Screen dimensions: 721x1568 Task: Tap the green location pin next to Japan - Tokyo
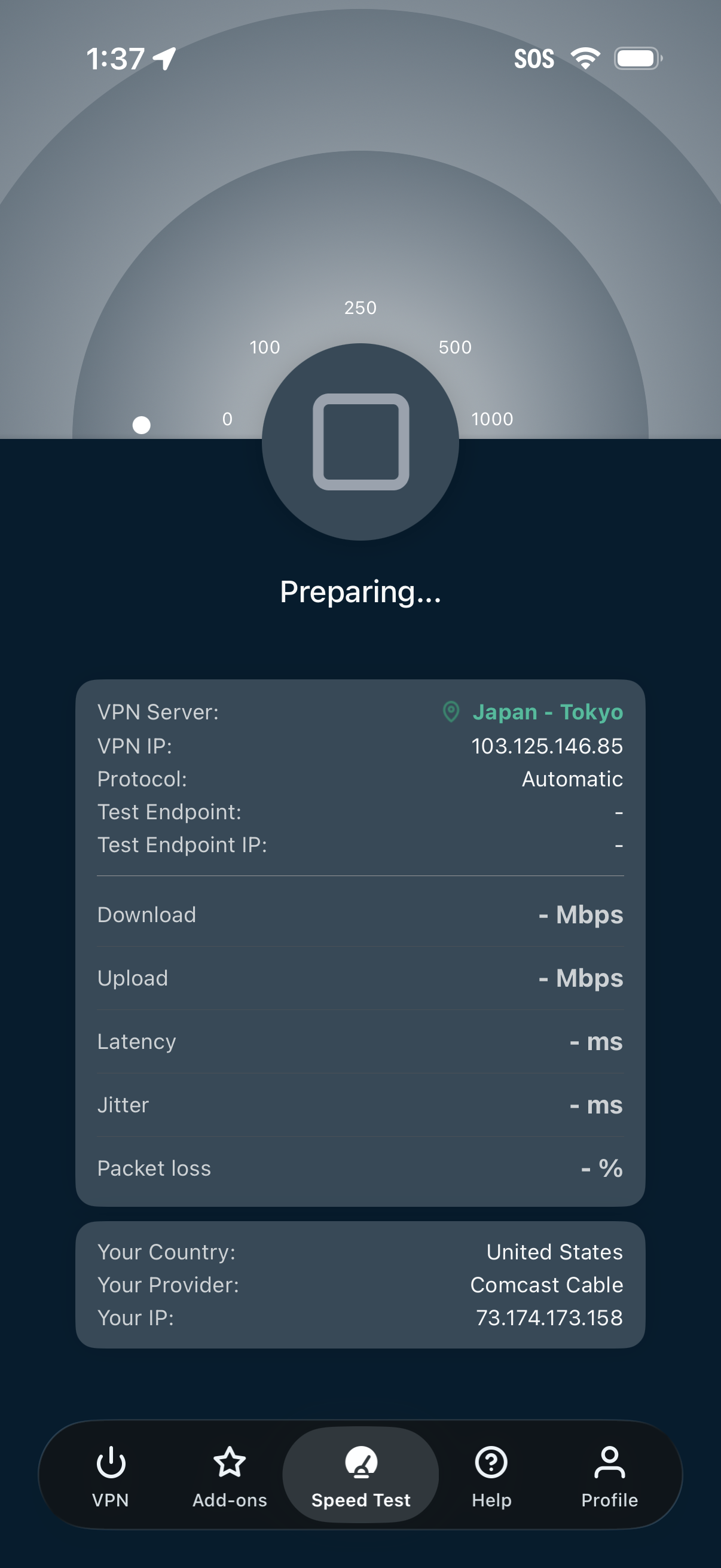450,712
